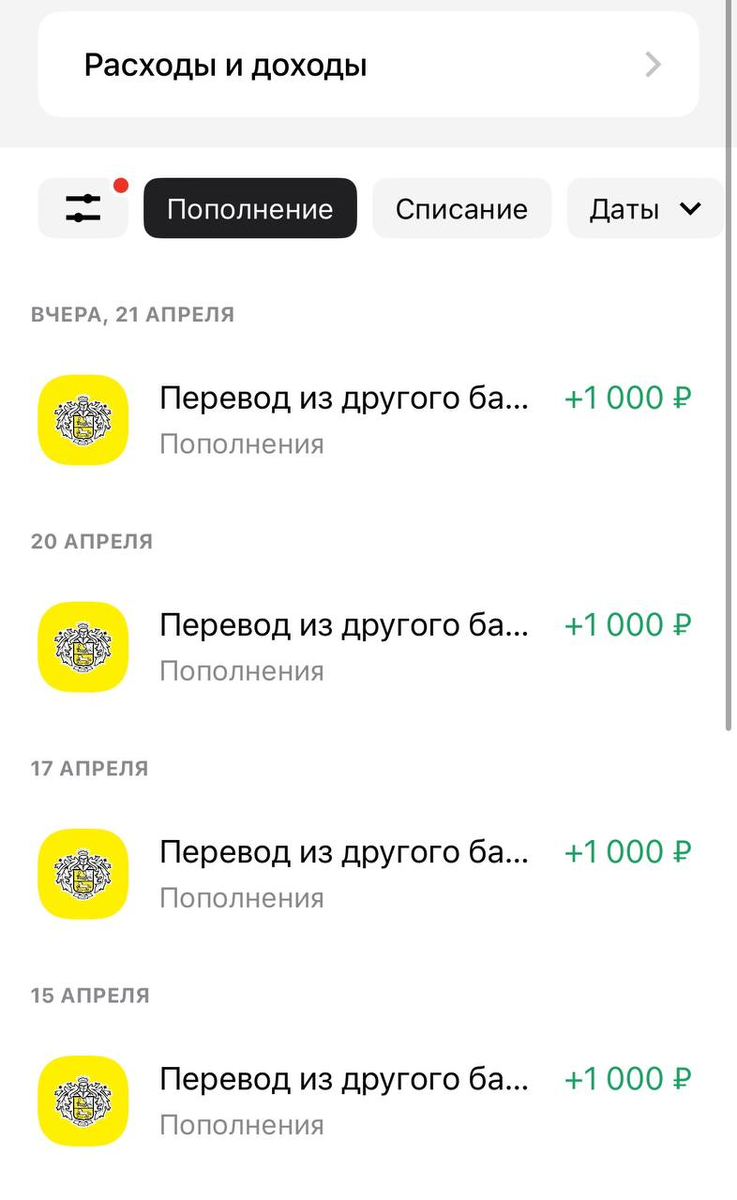Switch to the Пополнение filter tab
This screenshot has width=737, height=1200.
click(249, 208)
